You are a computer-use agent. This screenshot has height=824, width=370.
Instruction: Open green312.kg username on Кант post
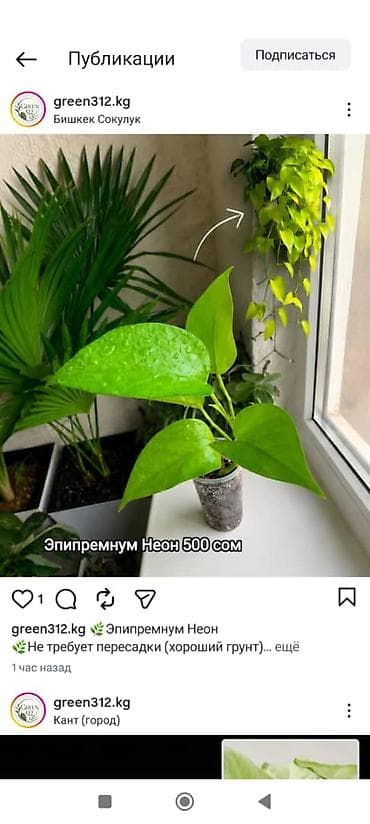[92, 703]
